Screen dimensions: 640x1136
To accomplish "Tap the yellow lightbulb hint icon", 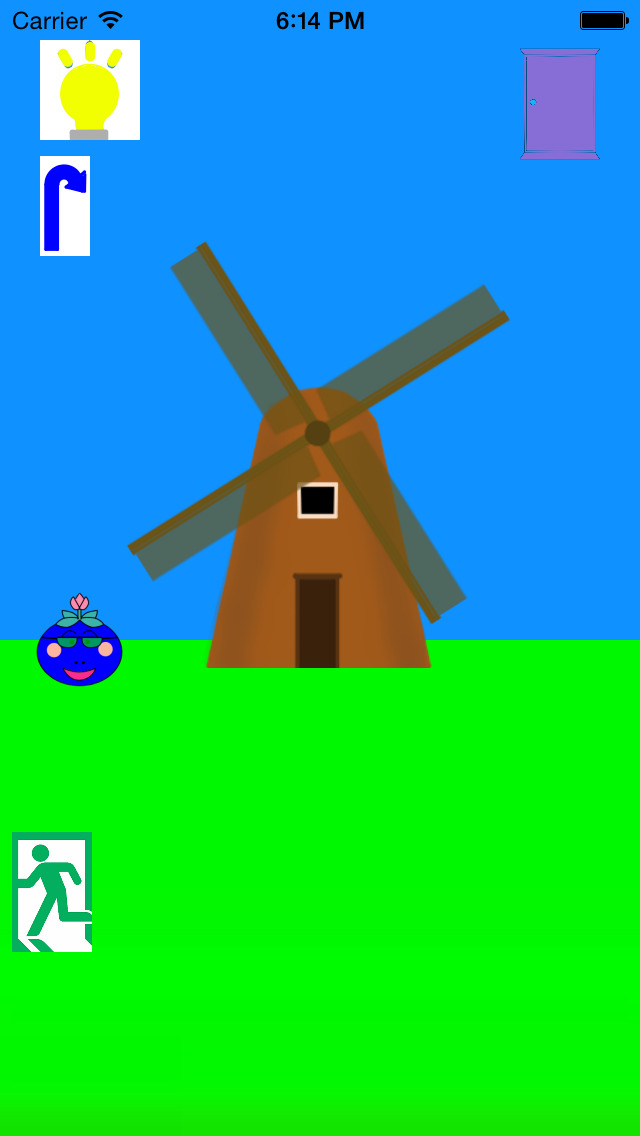I will coord(90,90).
